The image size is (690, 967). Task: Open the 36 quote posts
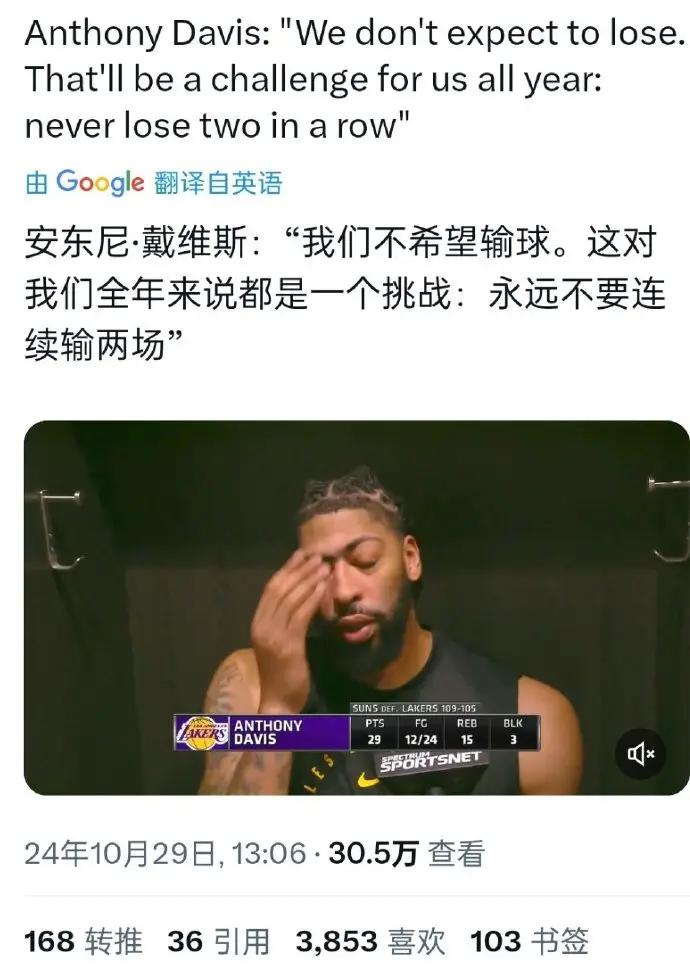[219, 940]
